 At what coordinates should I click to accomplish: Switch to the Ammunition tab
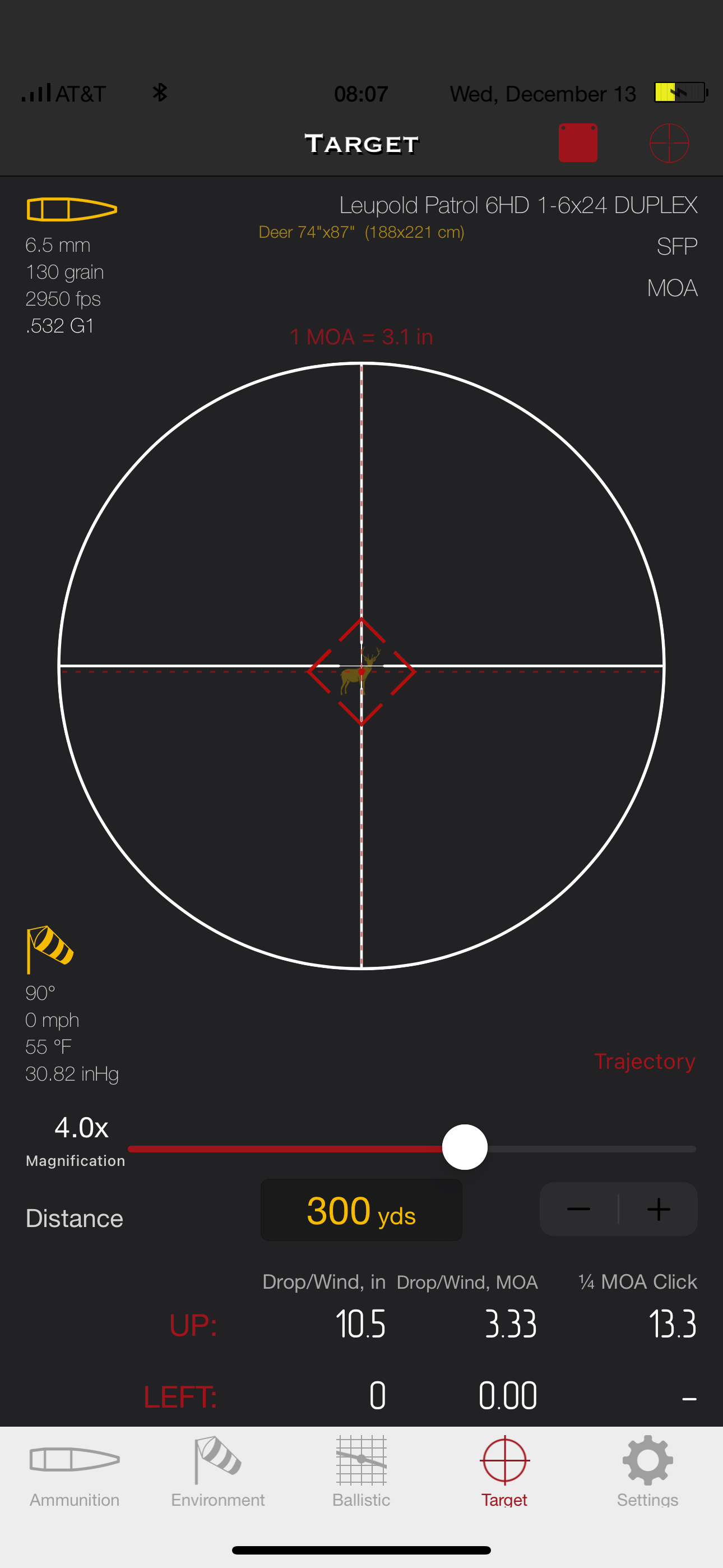click(74, 1472)
